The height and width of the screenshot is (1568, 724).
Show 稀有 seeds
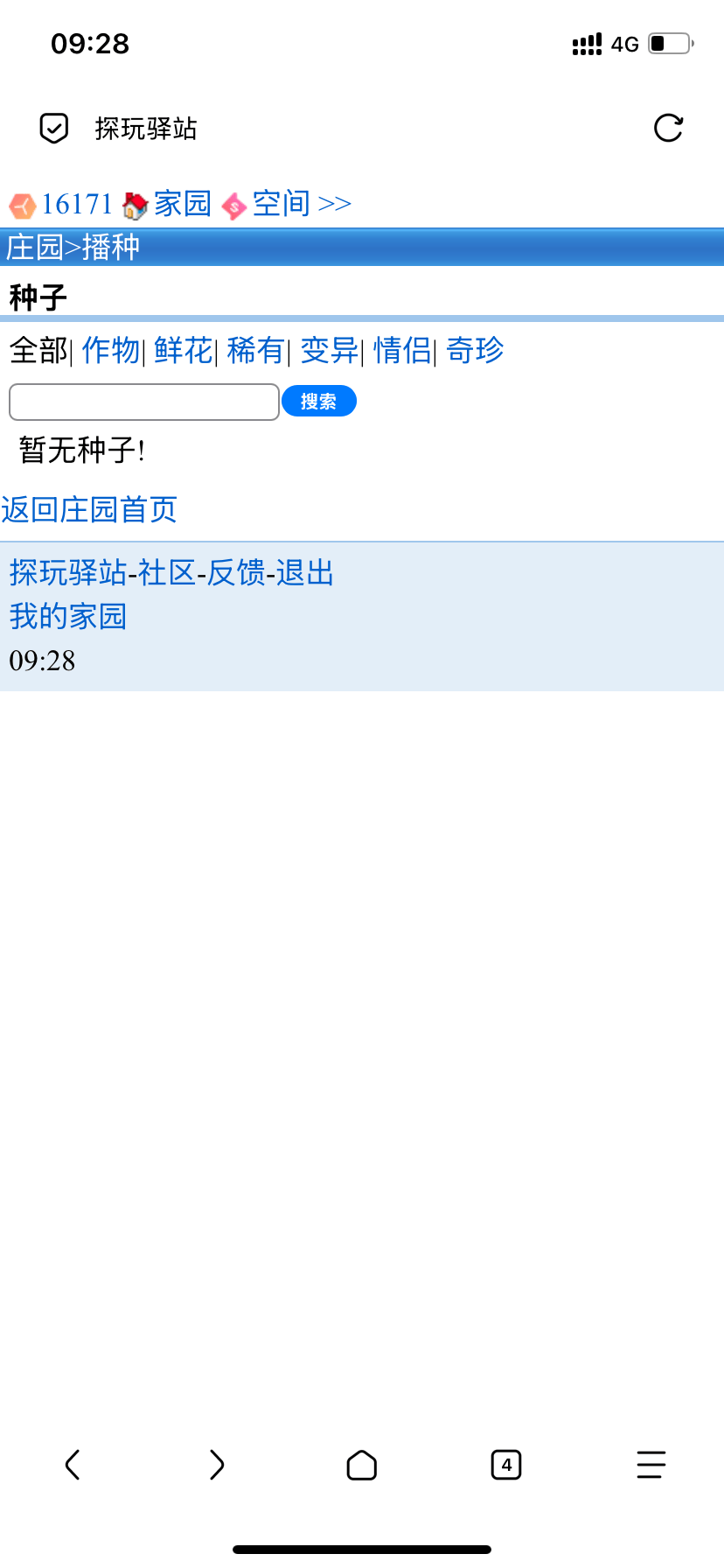point(255,351)
